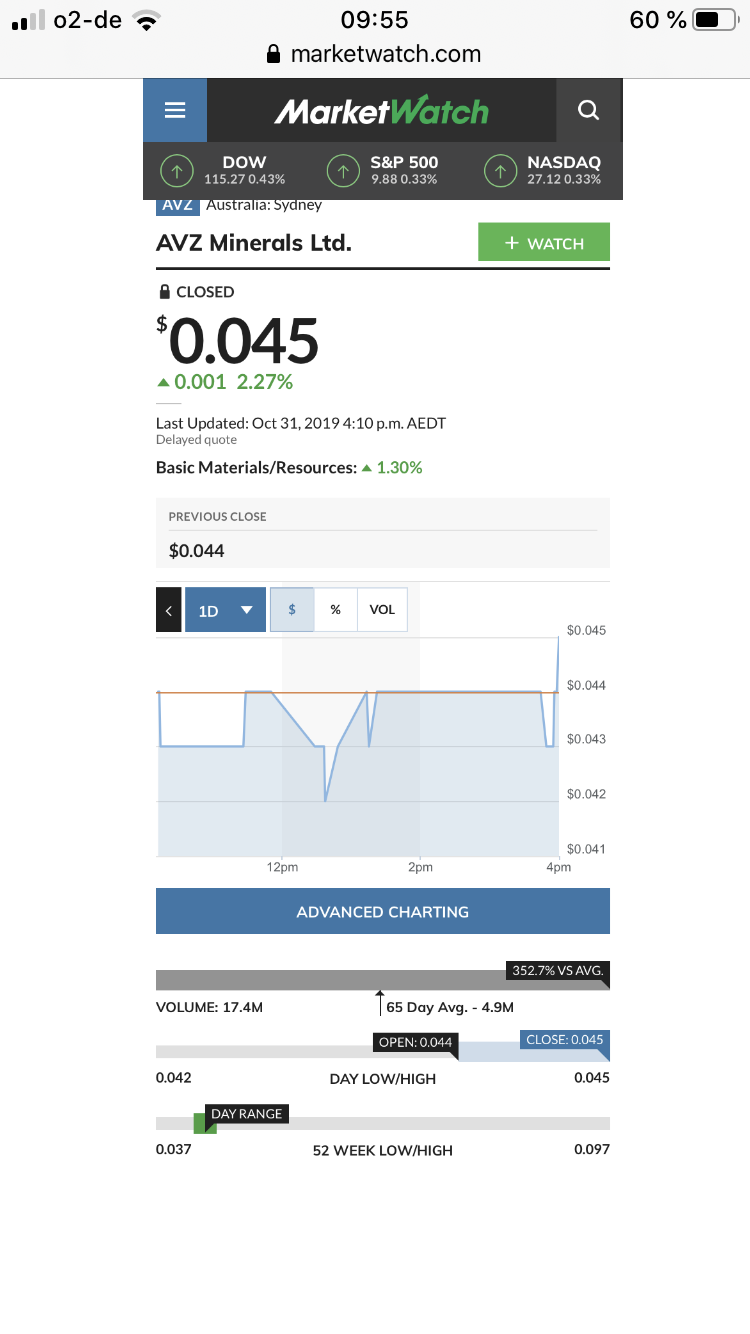This screenshot has width=750, height=1334.
Task: Add AVZ Minerals to watchlist
Action: click(x=544, y=243)
